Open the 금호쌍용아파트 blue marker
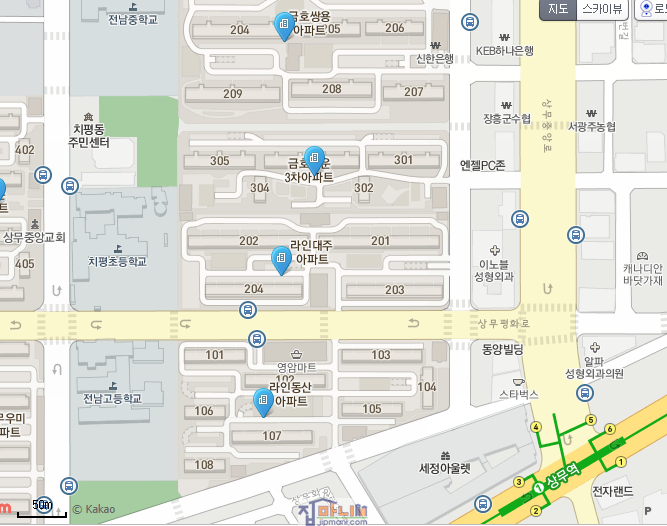Viewport: 667px width, 526px height. pos(284,26)
